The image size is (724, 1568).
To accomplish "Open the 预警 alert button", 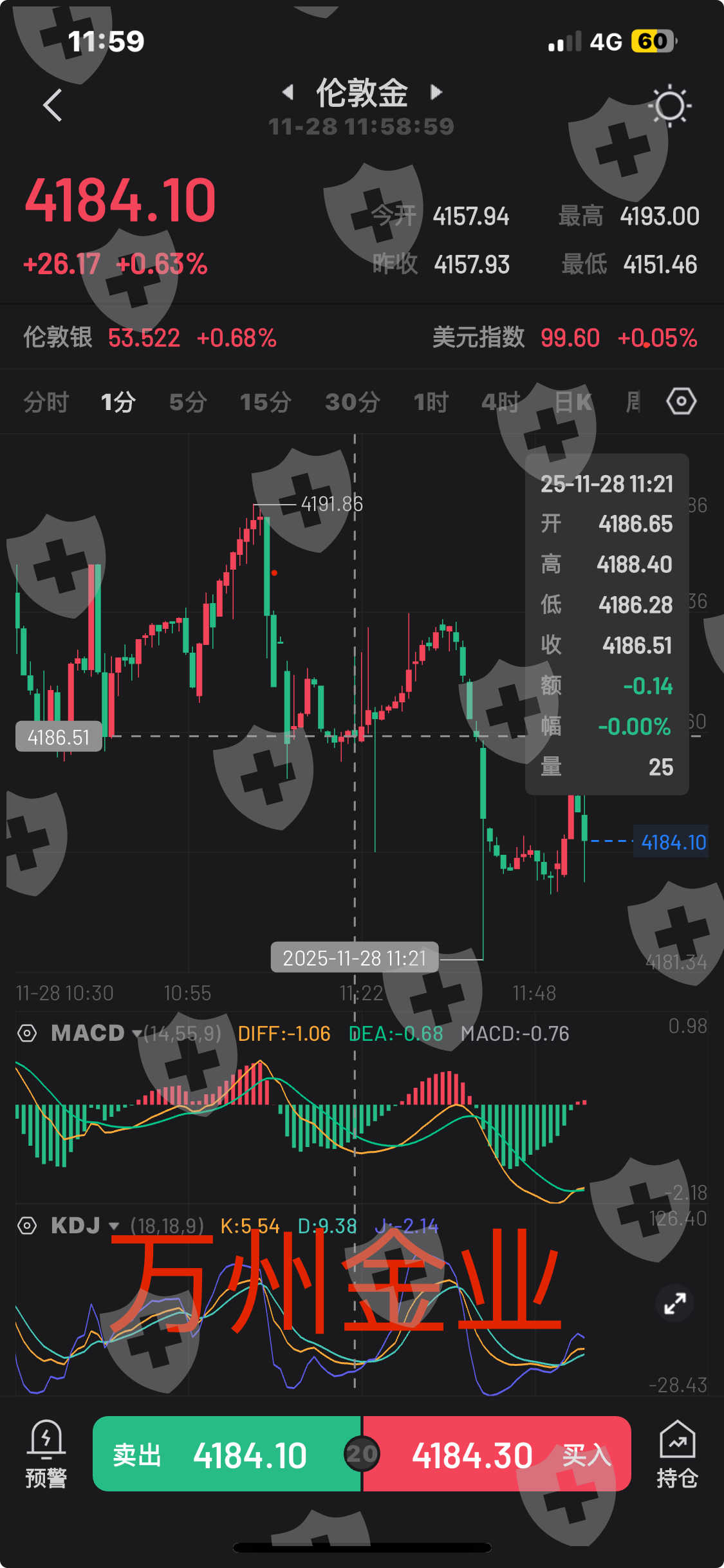I will click(x=46, y=1454).
